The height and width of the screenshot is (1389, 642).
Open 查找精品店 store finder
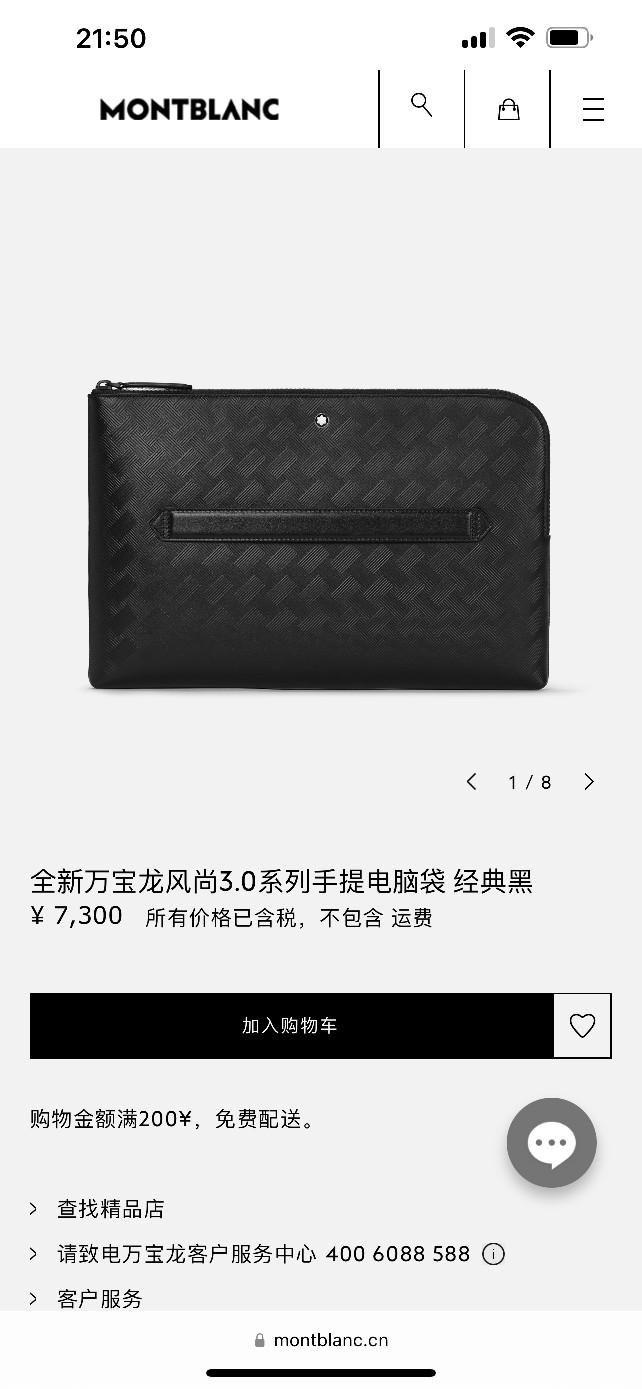coord(110,1209)
